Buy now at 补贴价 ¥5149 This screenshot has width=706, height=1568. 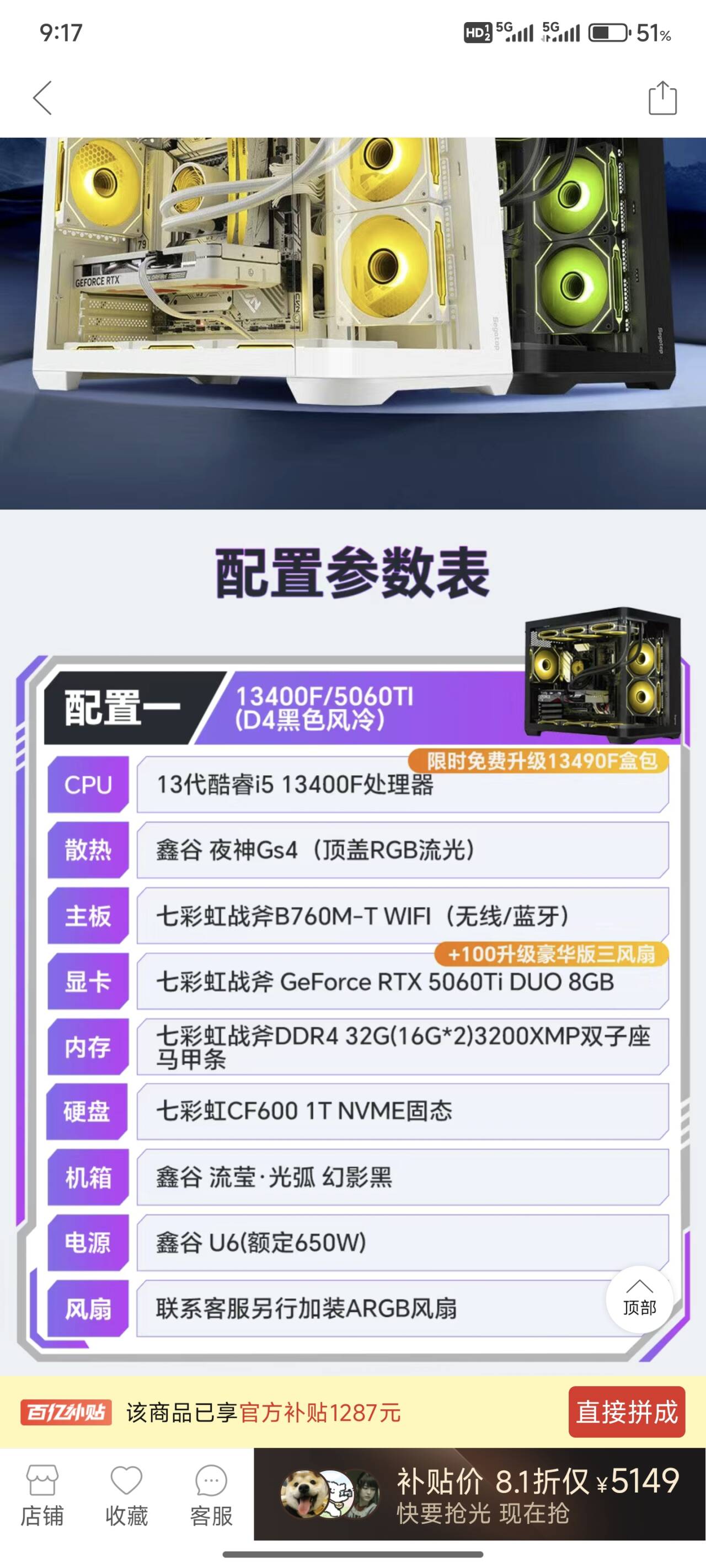[x=479, y=1494]
